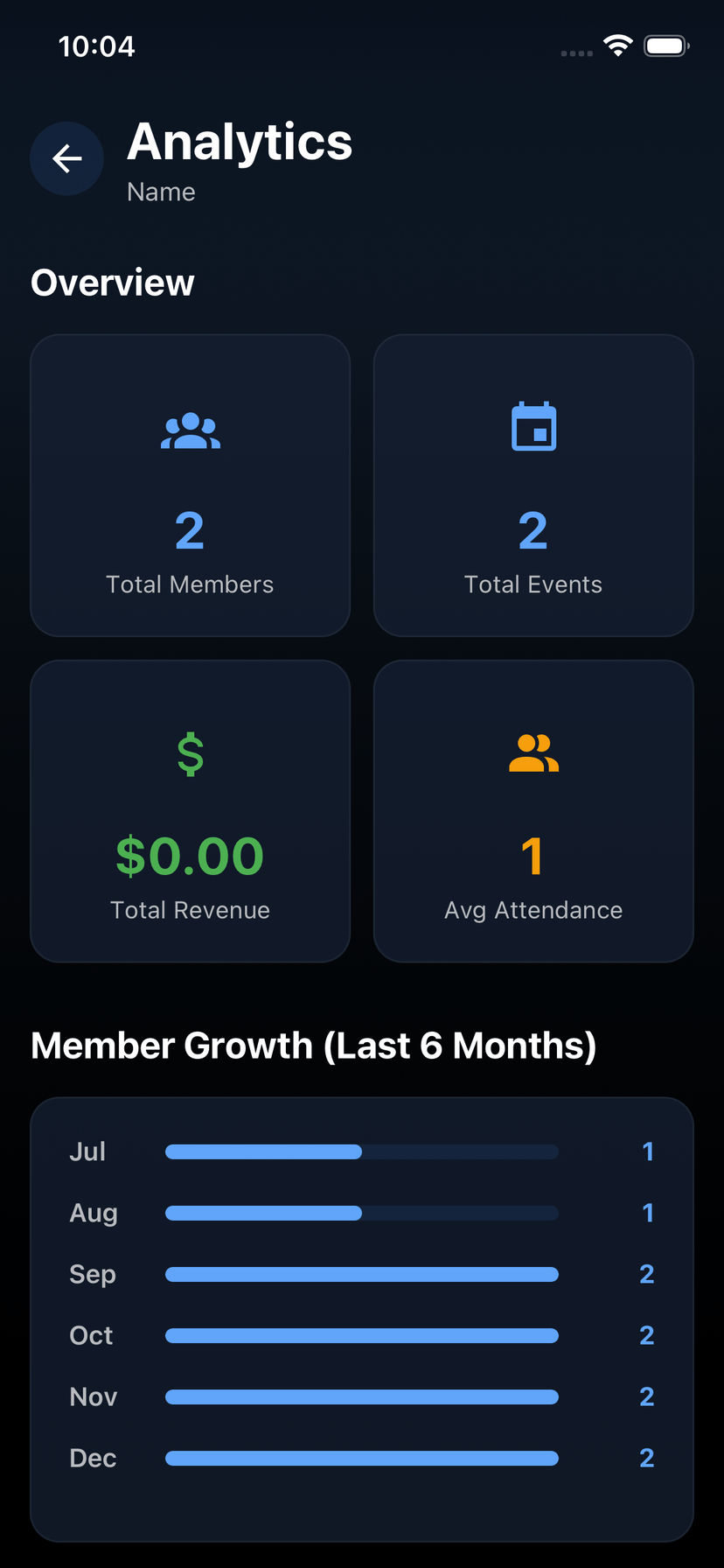
Task: Tap the Wi-Fi icon in status bar
Action: (x=619, y=45)
